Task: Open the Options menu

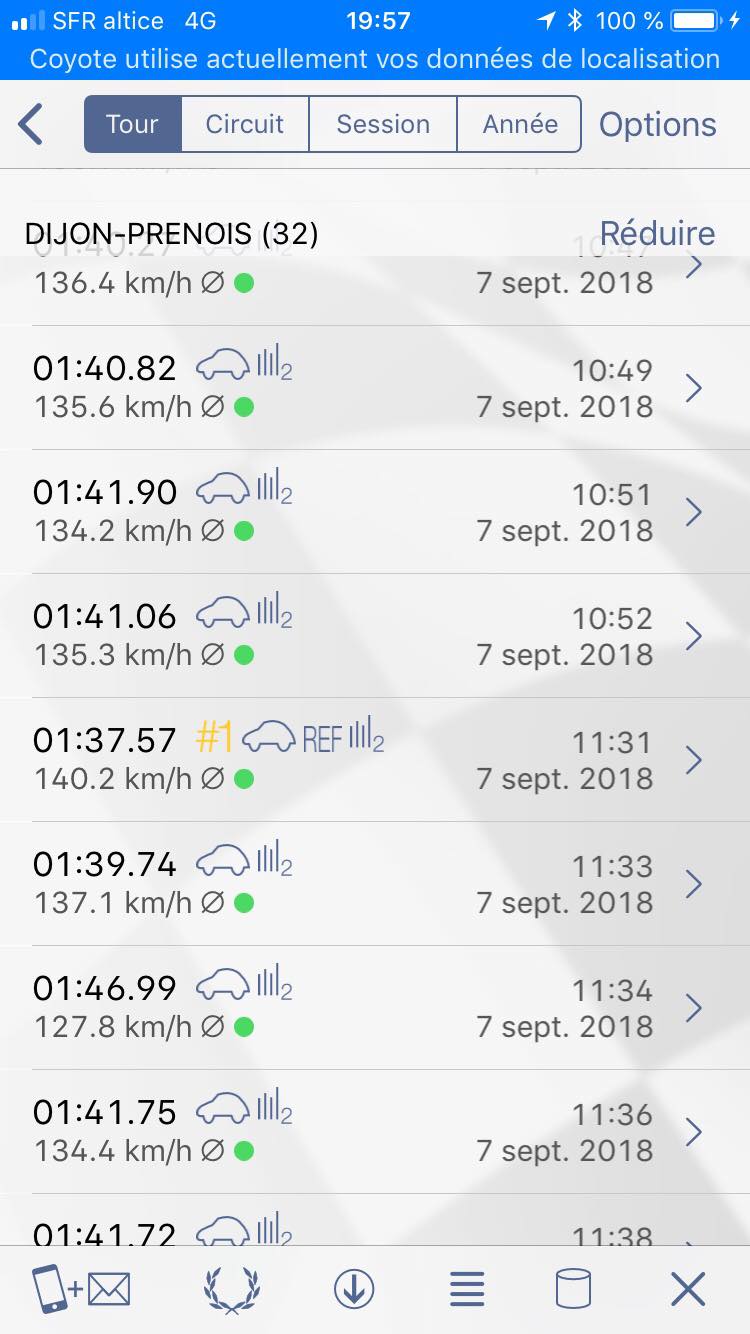Action: (657, 125)
